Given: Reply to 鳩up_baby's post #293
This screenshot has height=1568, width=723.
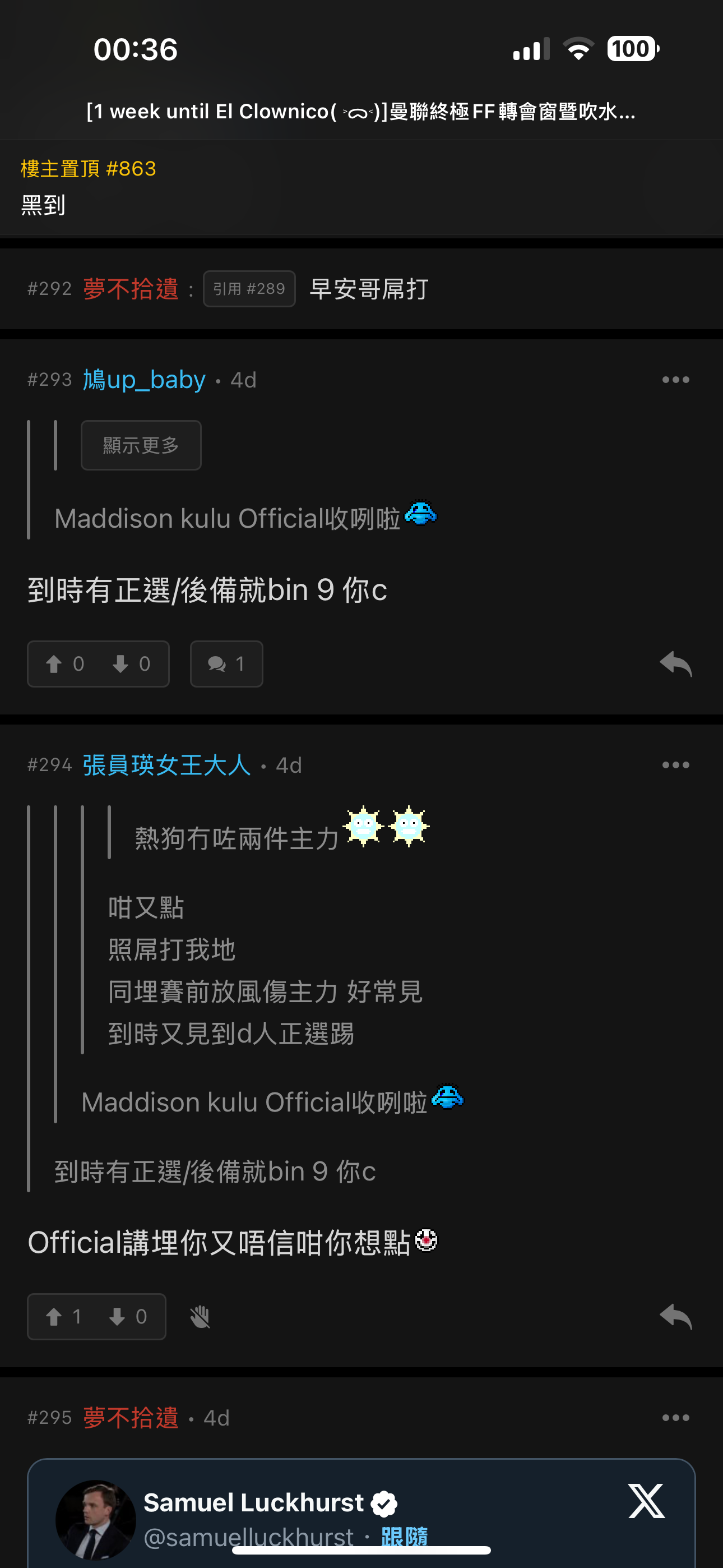Looking at the screenshot, I should coord(675,663).
